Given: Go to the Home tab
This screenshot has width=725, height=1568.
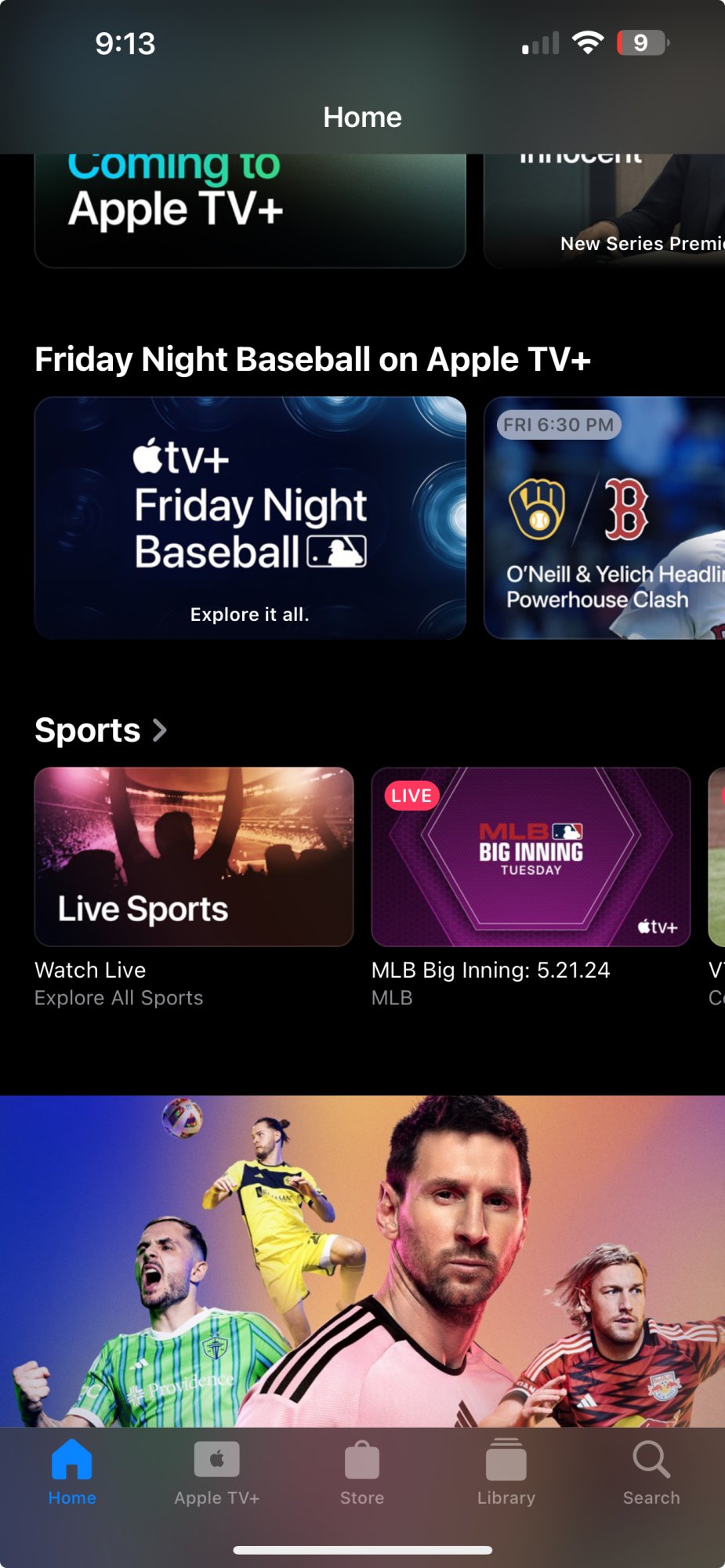Looking at the screenshot, I should 72,1472.
